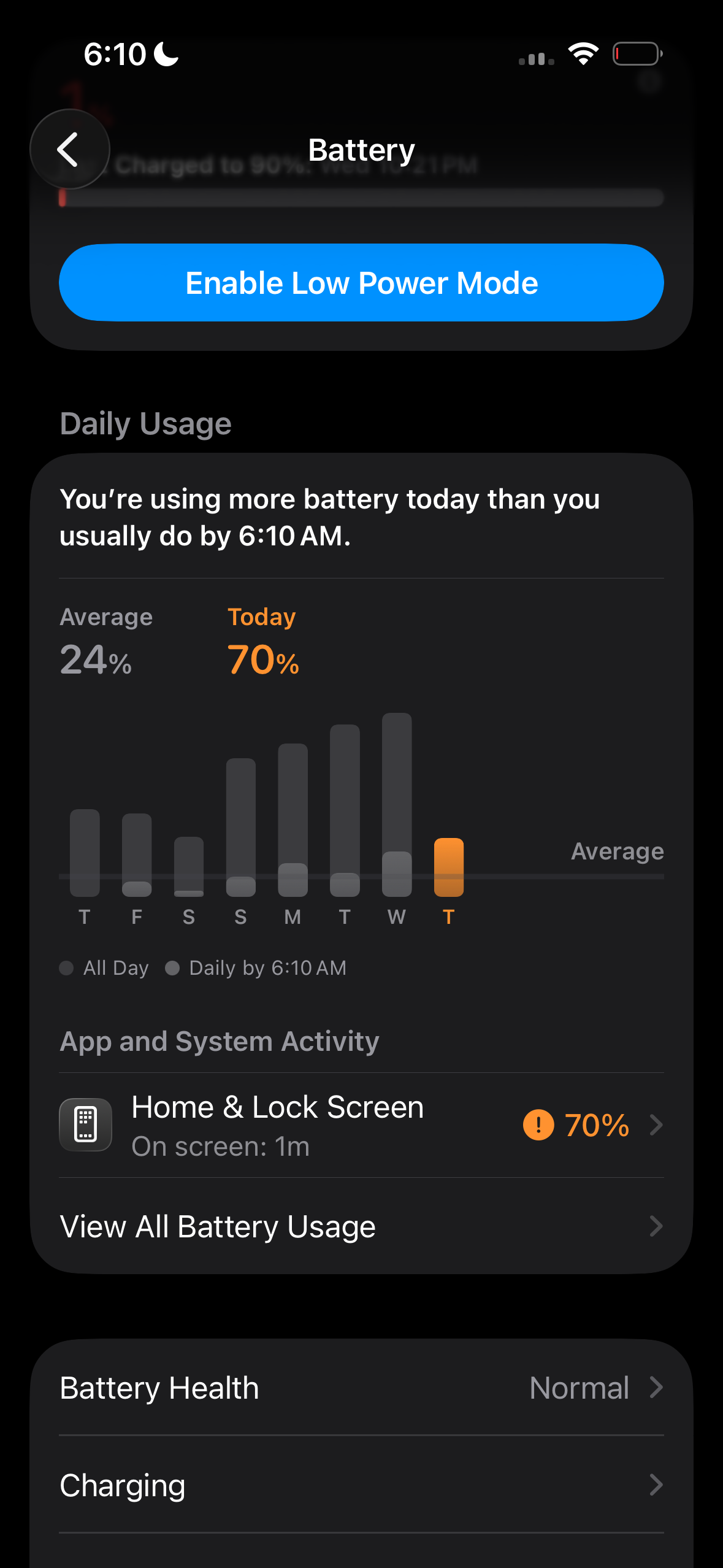Select Monday's bar in the usage chart
Screen dimensions: 723x1568
pyautogui.click(x=293, y=820)
